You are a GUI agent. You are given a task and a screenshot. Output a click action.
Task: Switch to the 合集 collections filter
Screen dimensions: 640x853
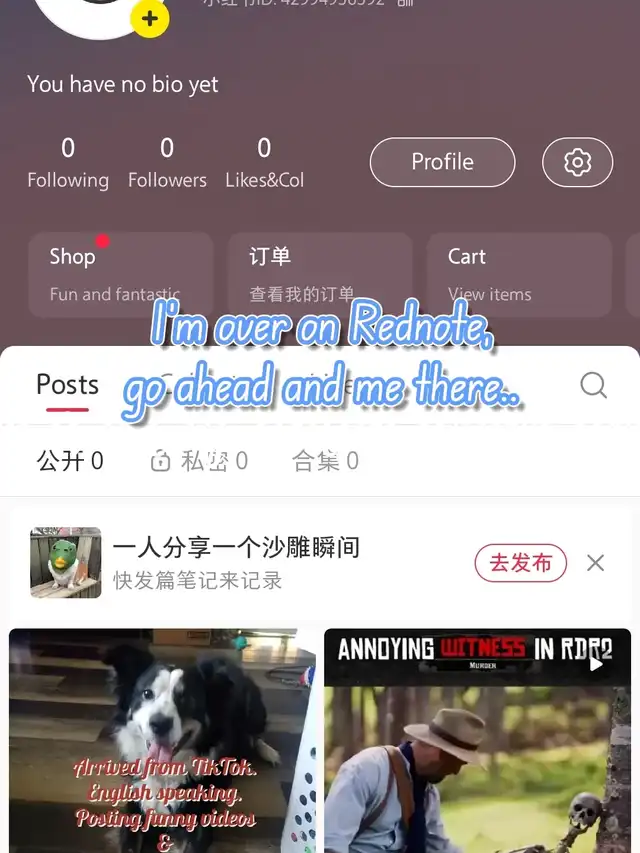(325, 461)
